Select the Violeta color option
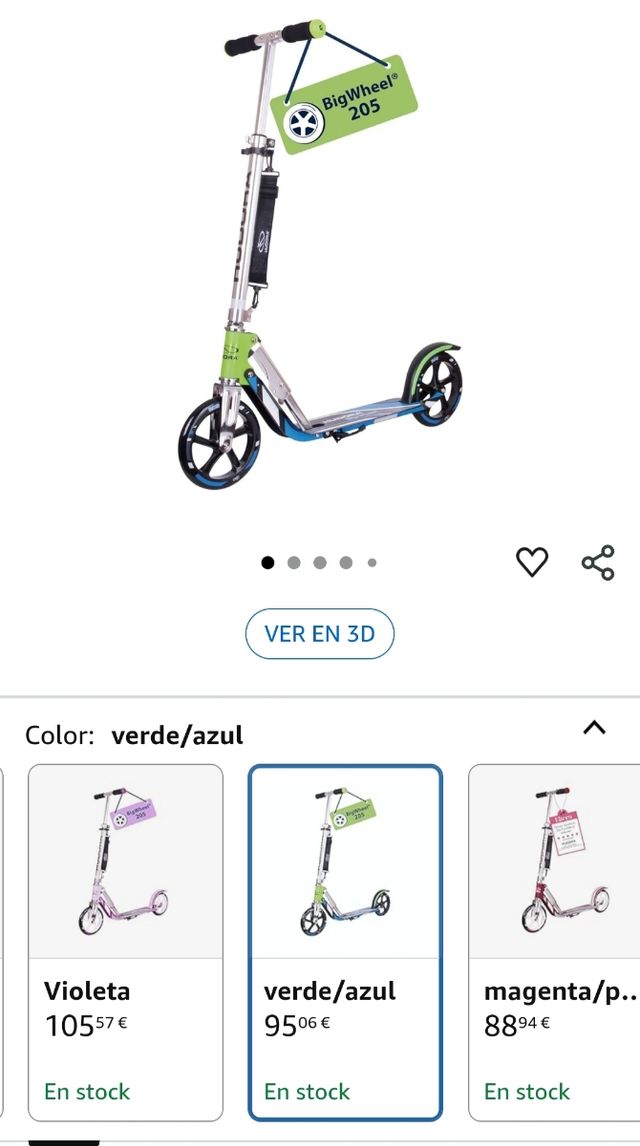 pyautogui.click(x=125, y=942)
